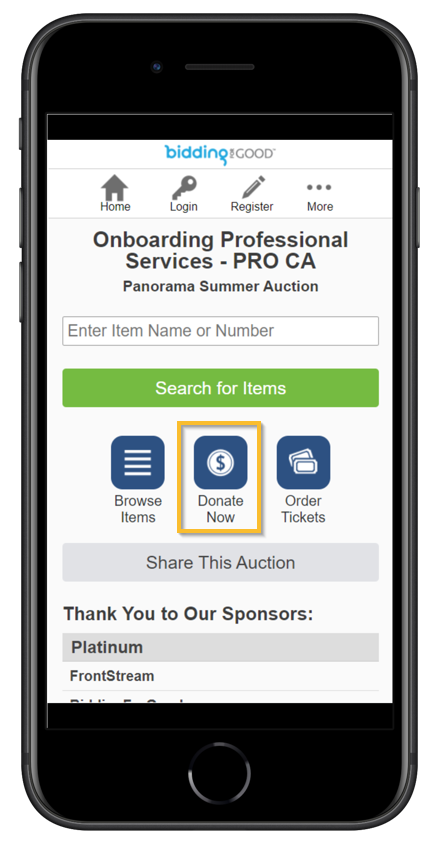Image resolution: width=434 pixels, height=843 pixels.
Task: Focus the item name or number field
Action: 220,331
